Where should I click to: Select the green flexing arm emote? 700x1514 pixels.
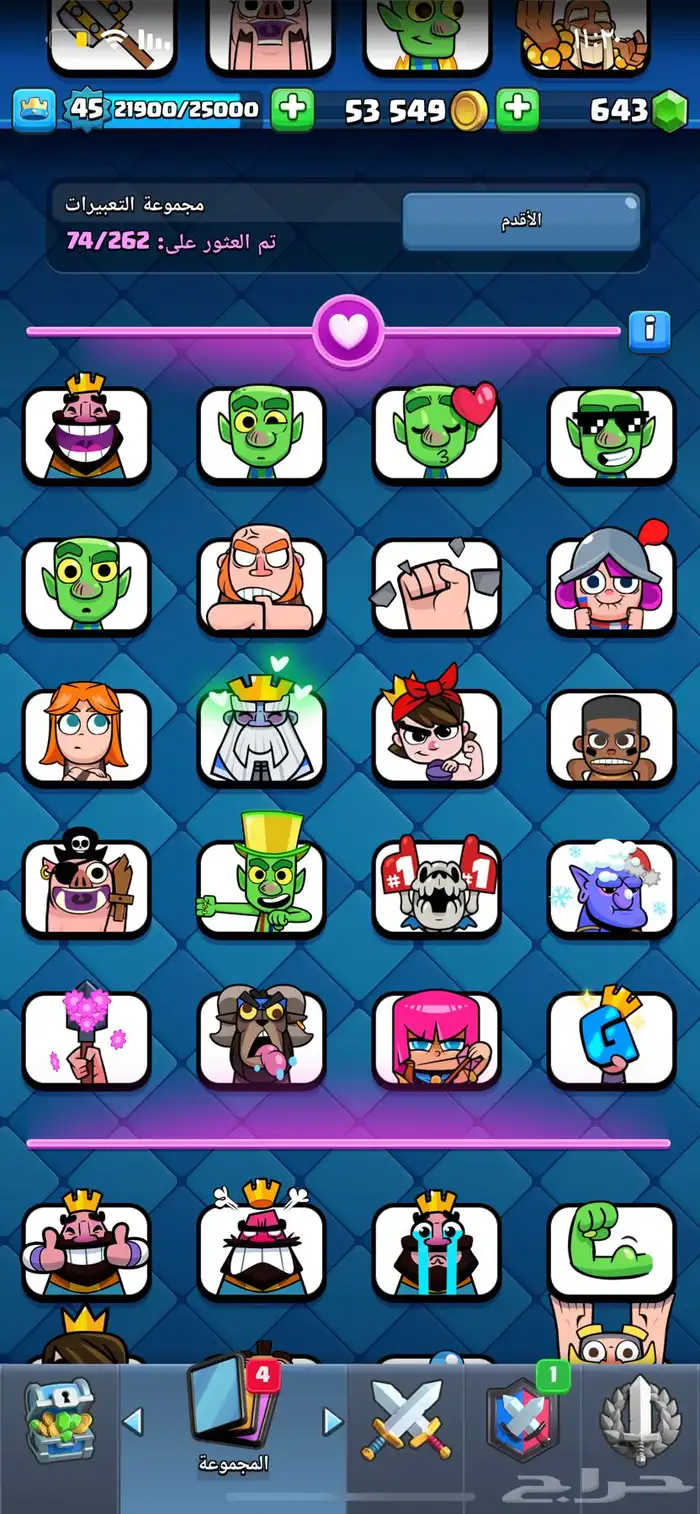tap(611, 1250)
